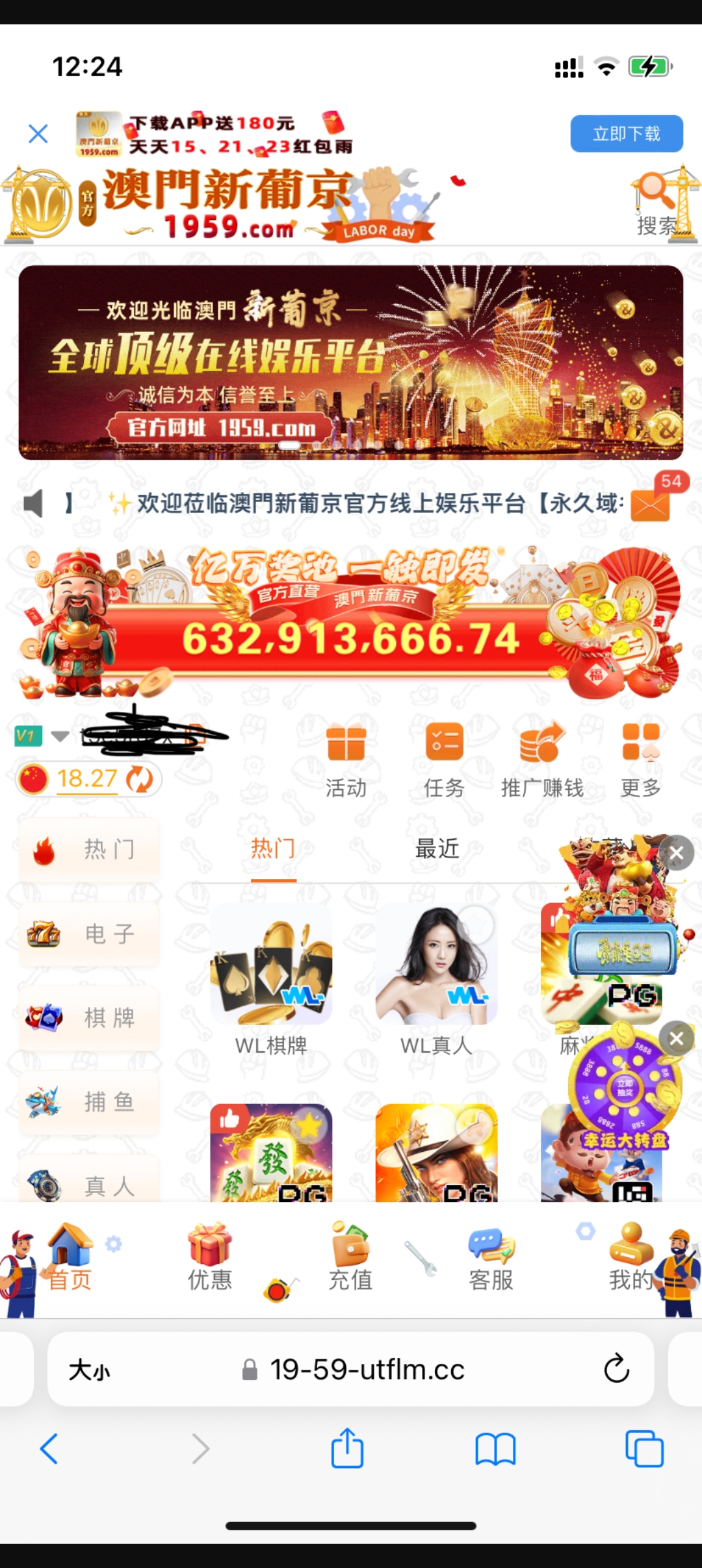Close the 幸运大转盘 floating widget
Screen dimensions: 702x1568
[676, 1038]
